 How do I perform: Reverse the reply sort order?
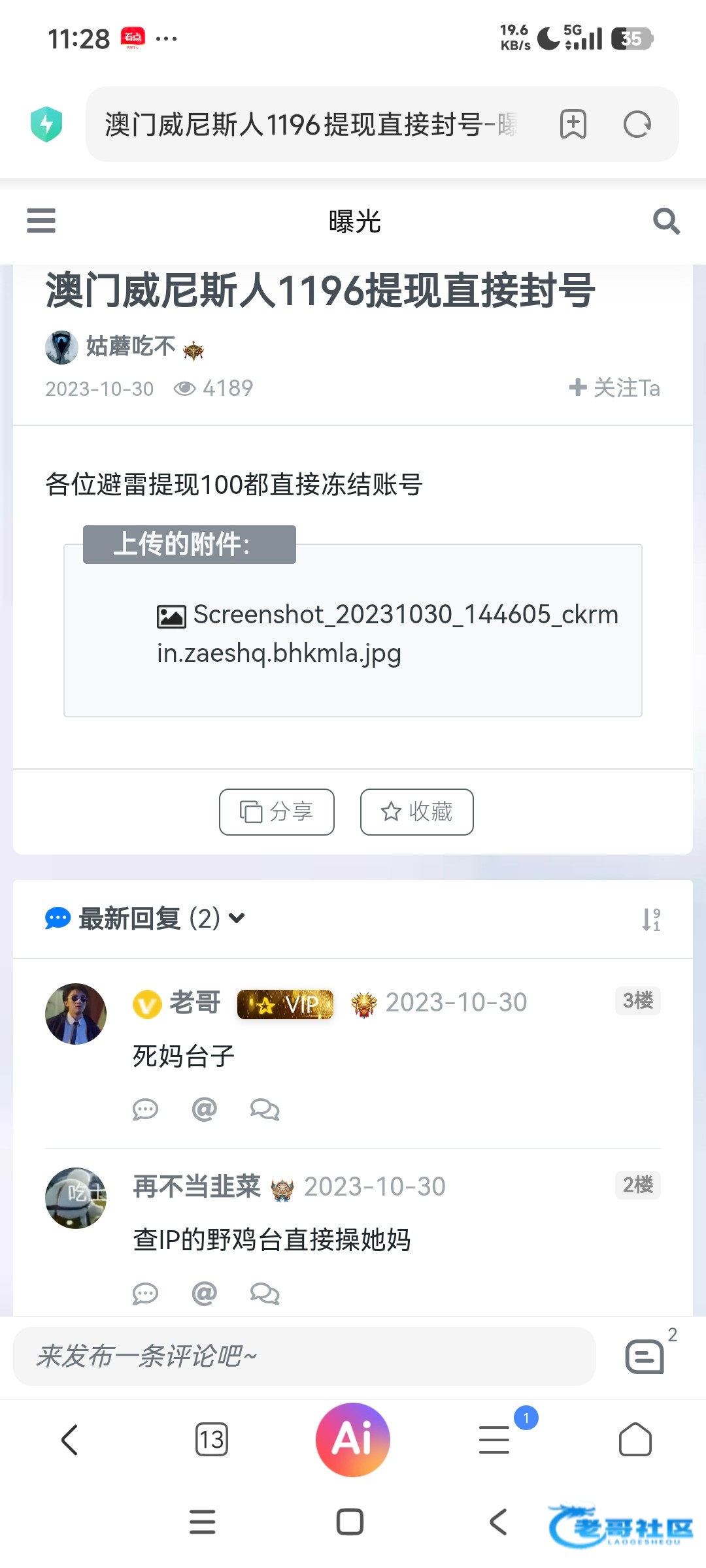651,919
